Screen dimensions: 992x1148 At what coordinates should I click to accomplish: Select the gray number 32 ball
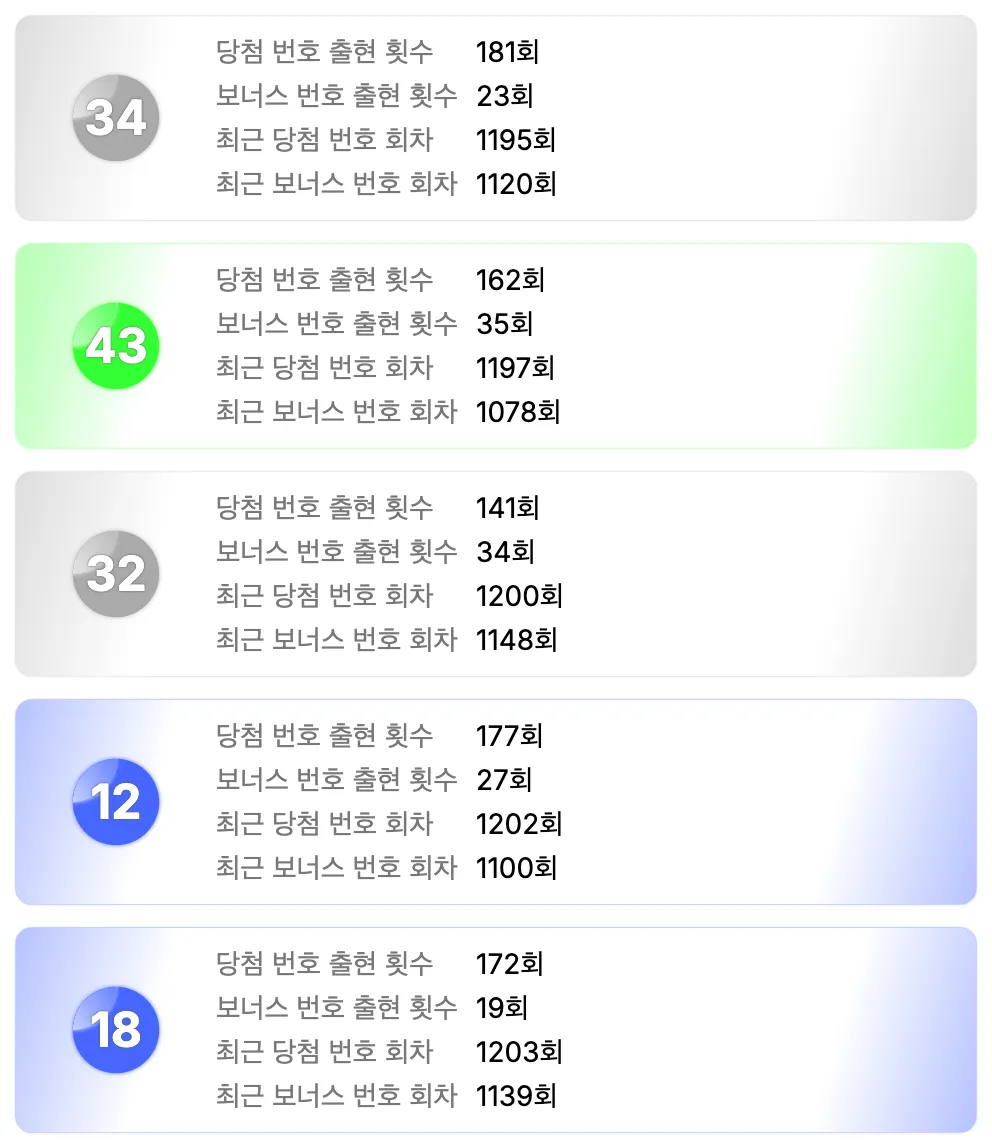pos(116,573)
